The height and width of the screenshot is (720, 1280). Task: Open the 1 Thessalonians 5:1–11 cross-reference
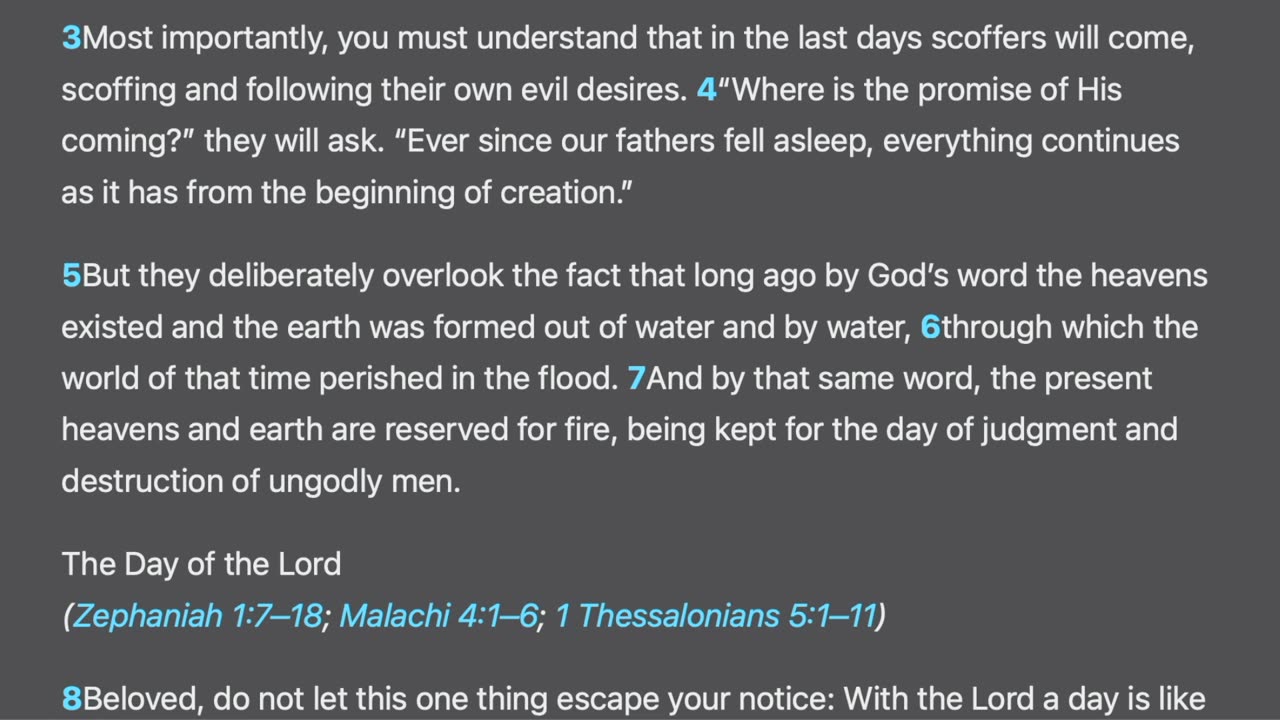[x=715, y=616]
